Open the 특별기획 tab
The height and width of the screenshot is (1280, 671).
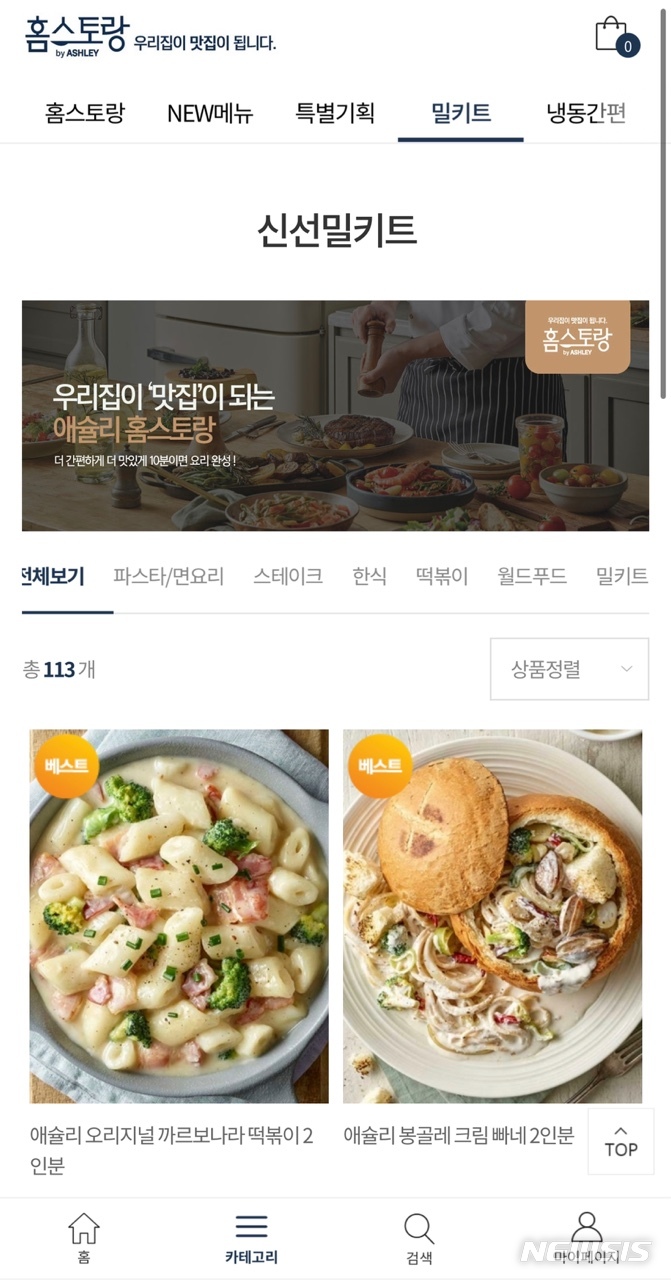point(335,113)
